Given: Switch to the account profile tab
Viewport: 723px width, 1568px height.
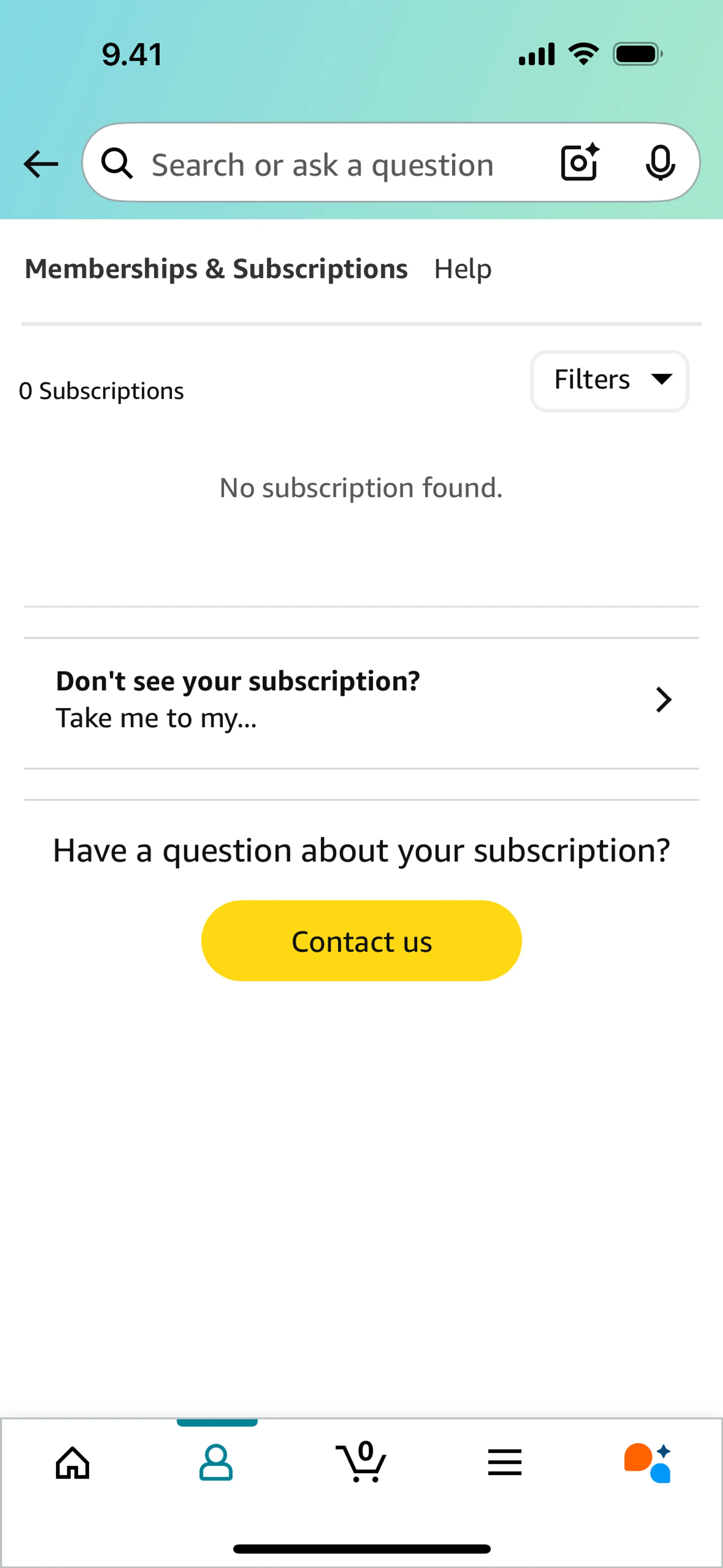Looking at the screenshot, I should [216, 1463].
